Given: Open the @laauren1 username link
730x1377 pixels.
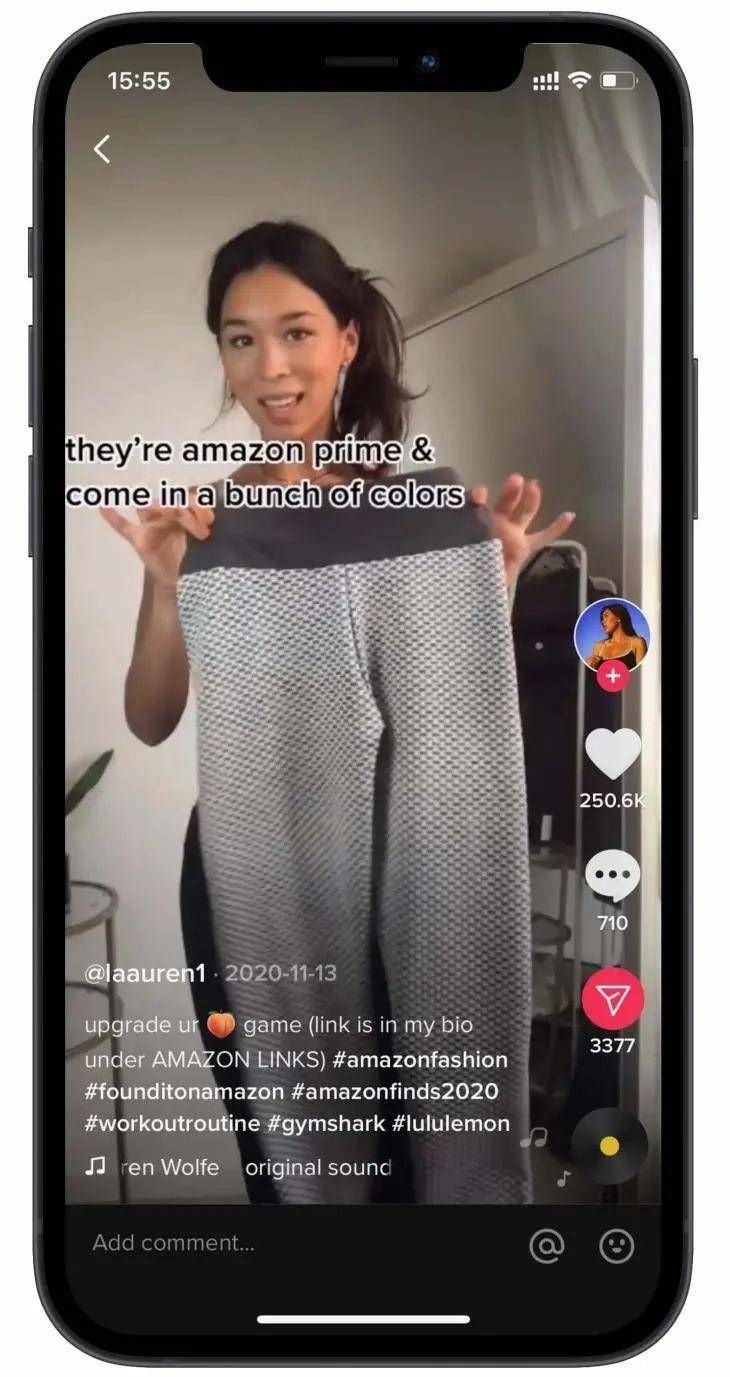Looking at the screenshot, I should point(145,972).
